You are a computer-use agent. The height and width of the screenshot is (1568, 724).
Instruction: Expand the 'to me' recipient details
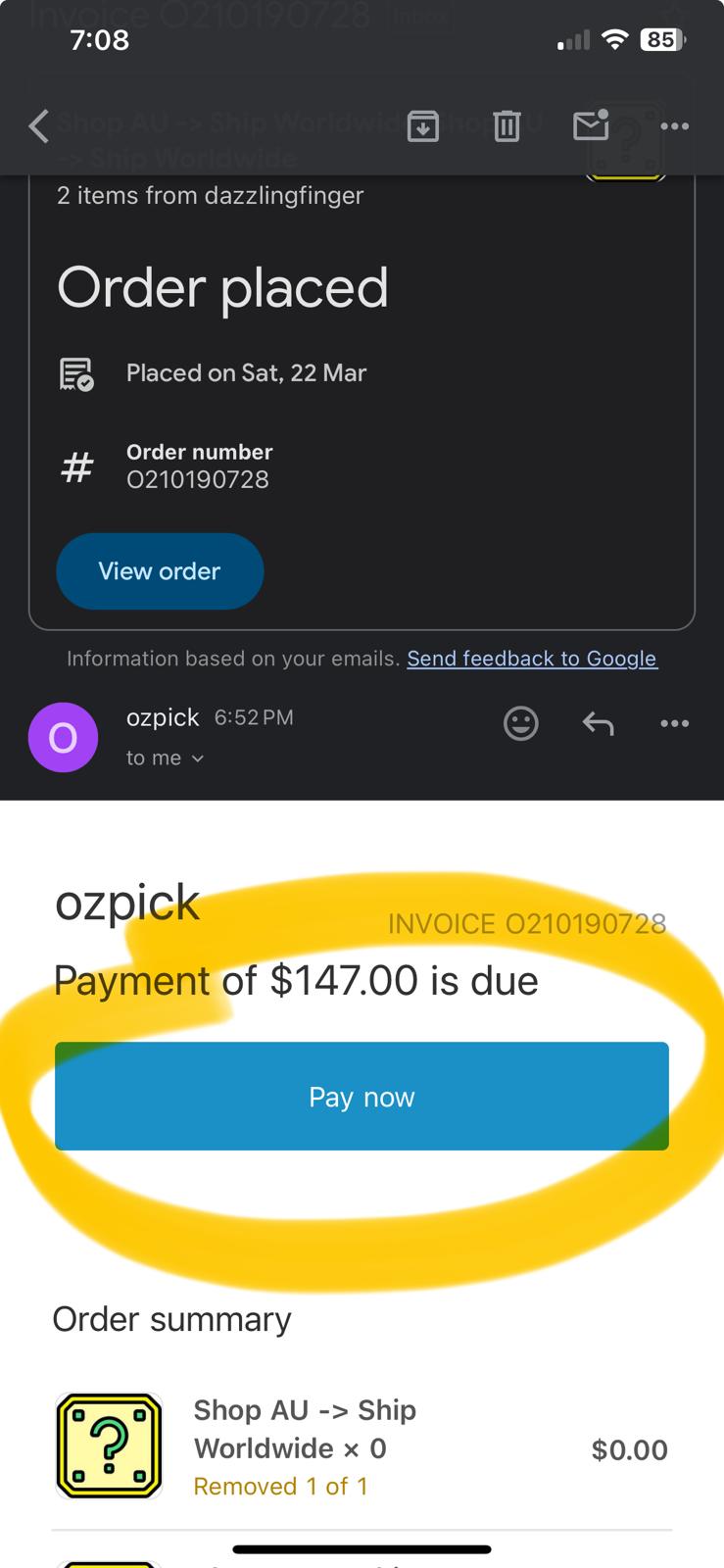click(x=165, y=759)
